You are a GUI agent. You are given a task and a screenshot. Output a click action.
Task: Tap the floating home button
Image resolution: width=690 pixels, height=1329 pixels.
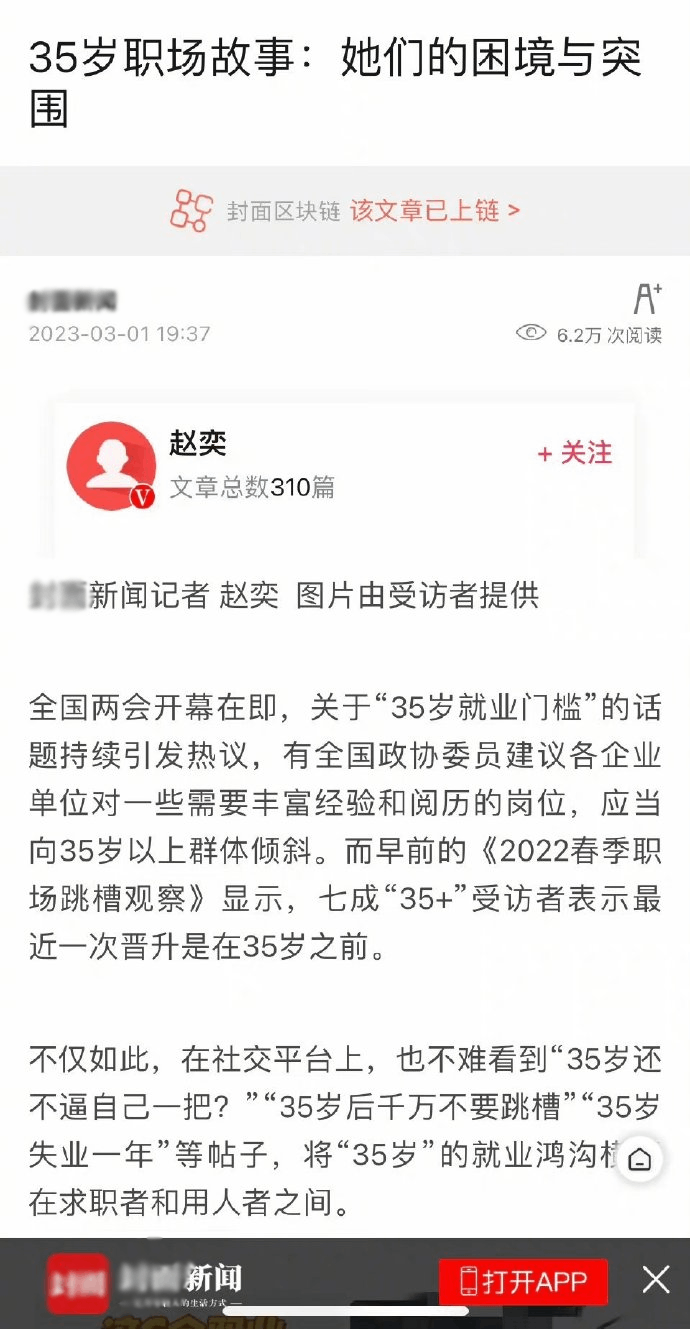click(640, 1160)
